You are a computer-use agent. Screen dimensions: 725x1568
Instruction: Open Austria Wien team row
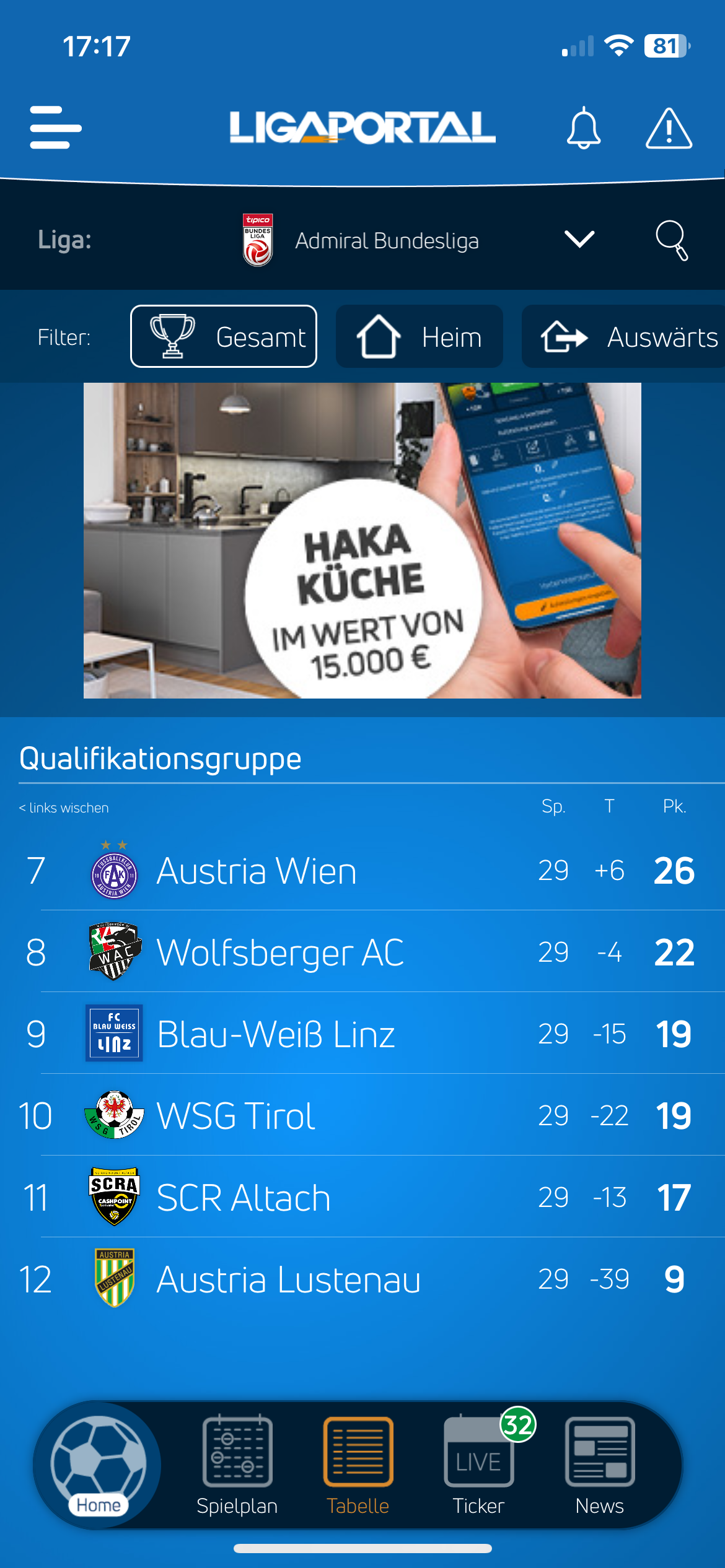[362, 870]
